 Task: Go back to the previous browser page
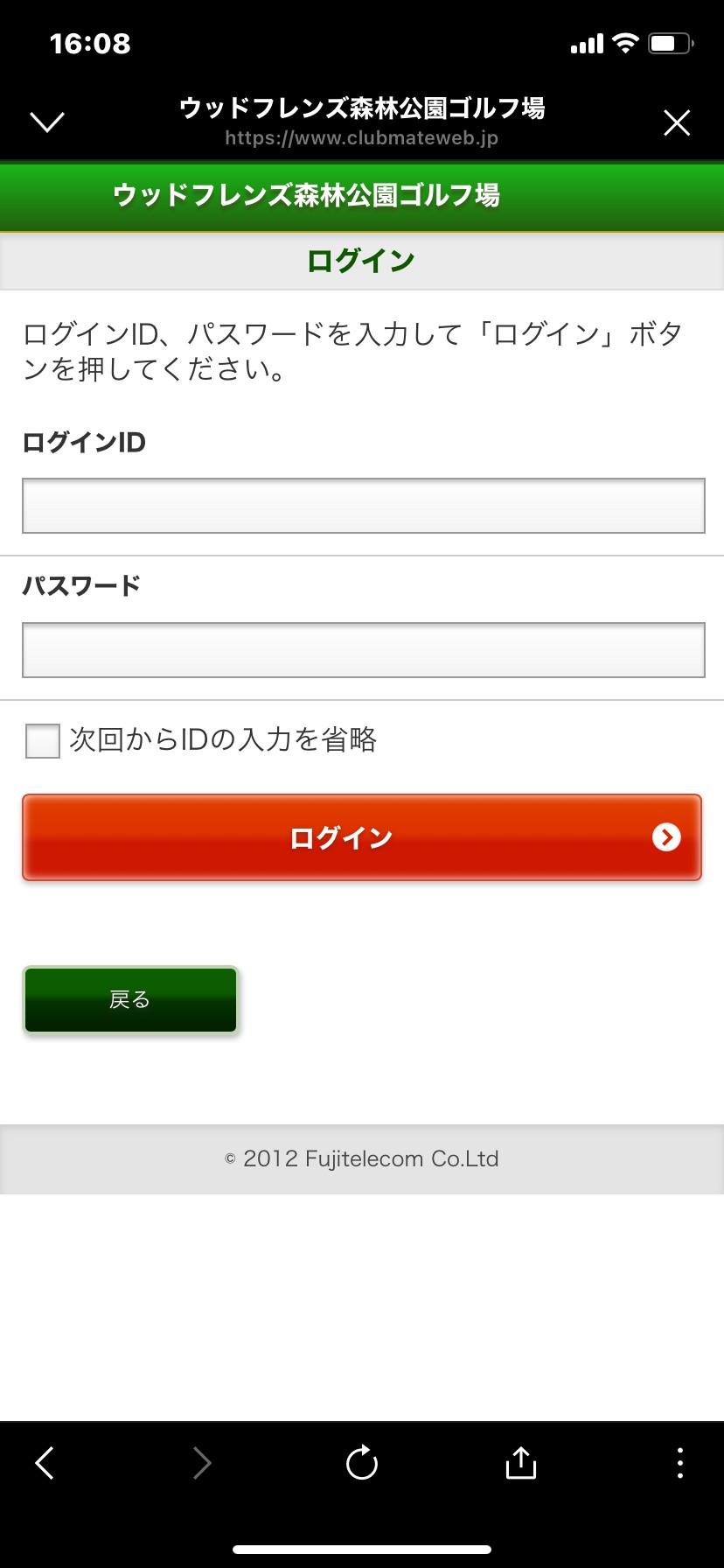pos(45,1462)
